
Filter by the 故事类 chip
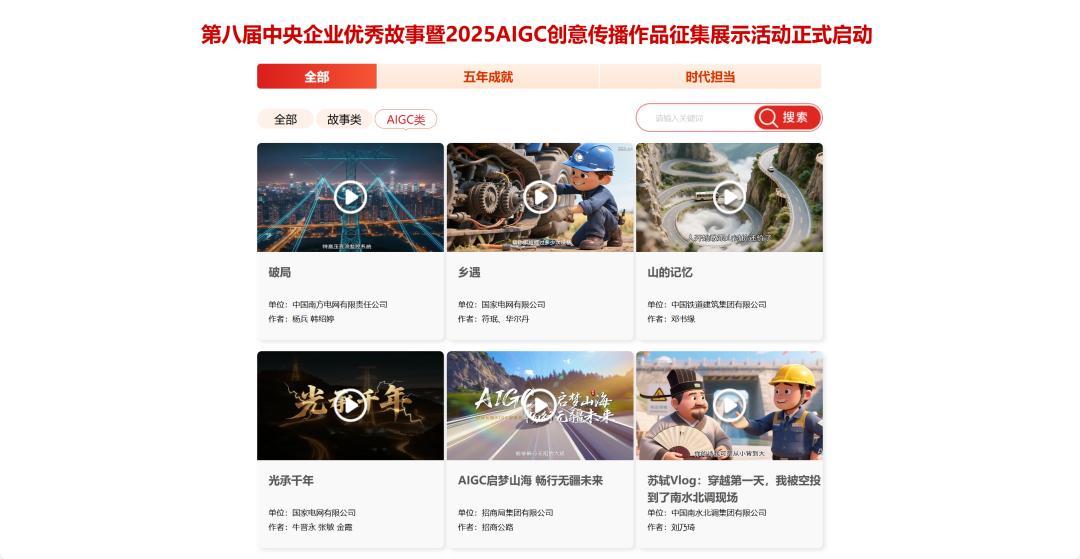[x=344, y=119]
